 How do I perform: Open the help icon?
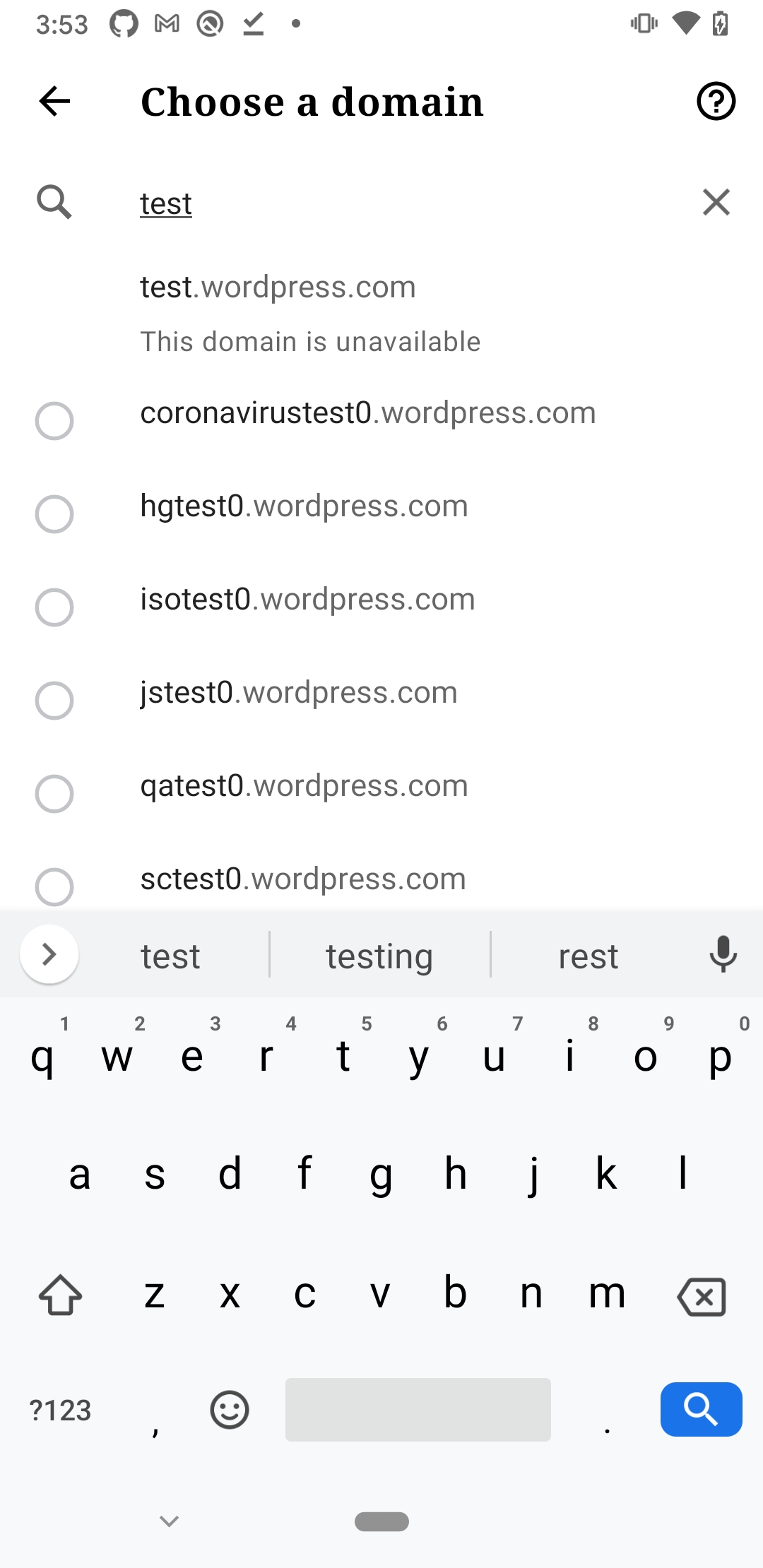[x=716, y=102]
